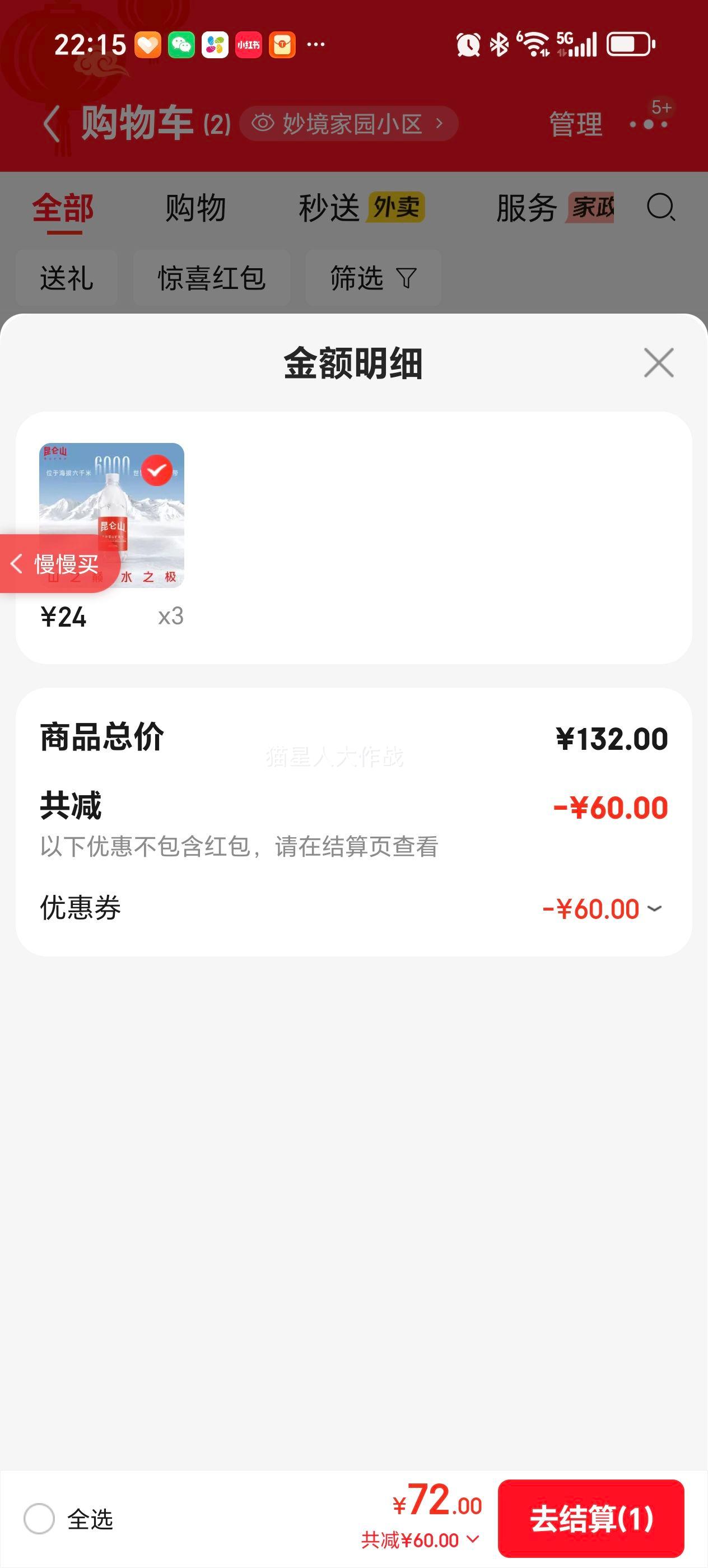Tap 去结算 to check out
The width and height of the screenshot is (708, 1568).
click(x=590, y=1519)
